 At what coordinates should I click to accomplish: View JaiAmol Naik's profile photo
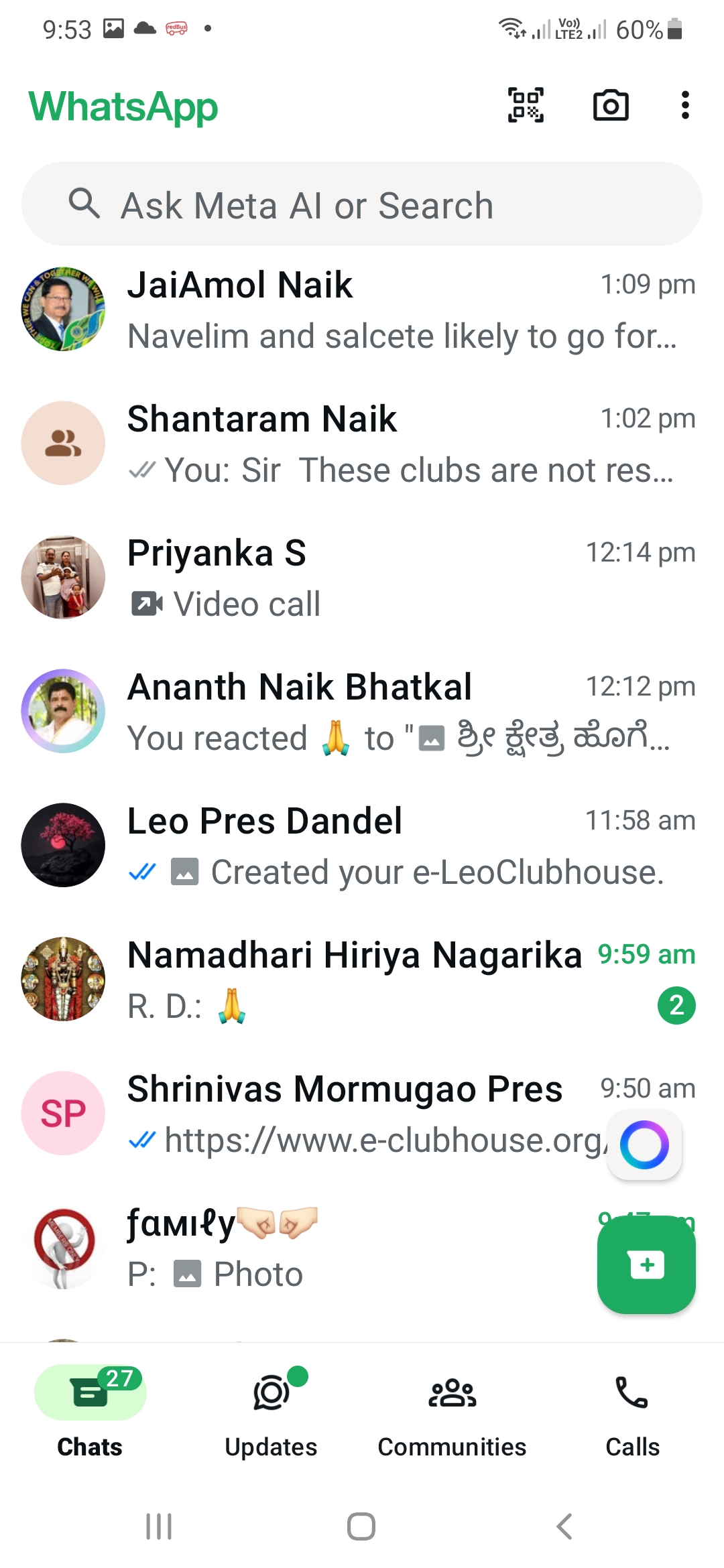click(63, 310)
